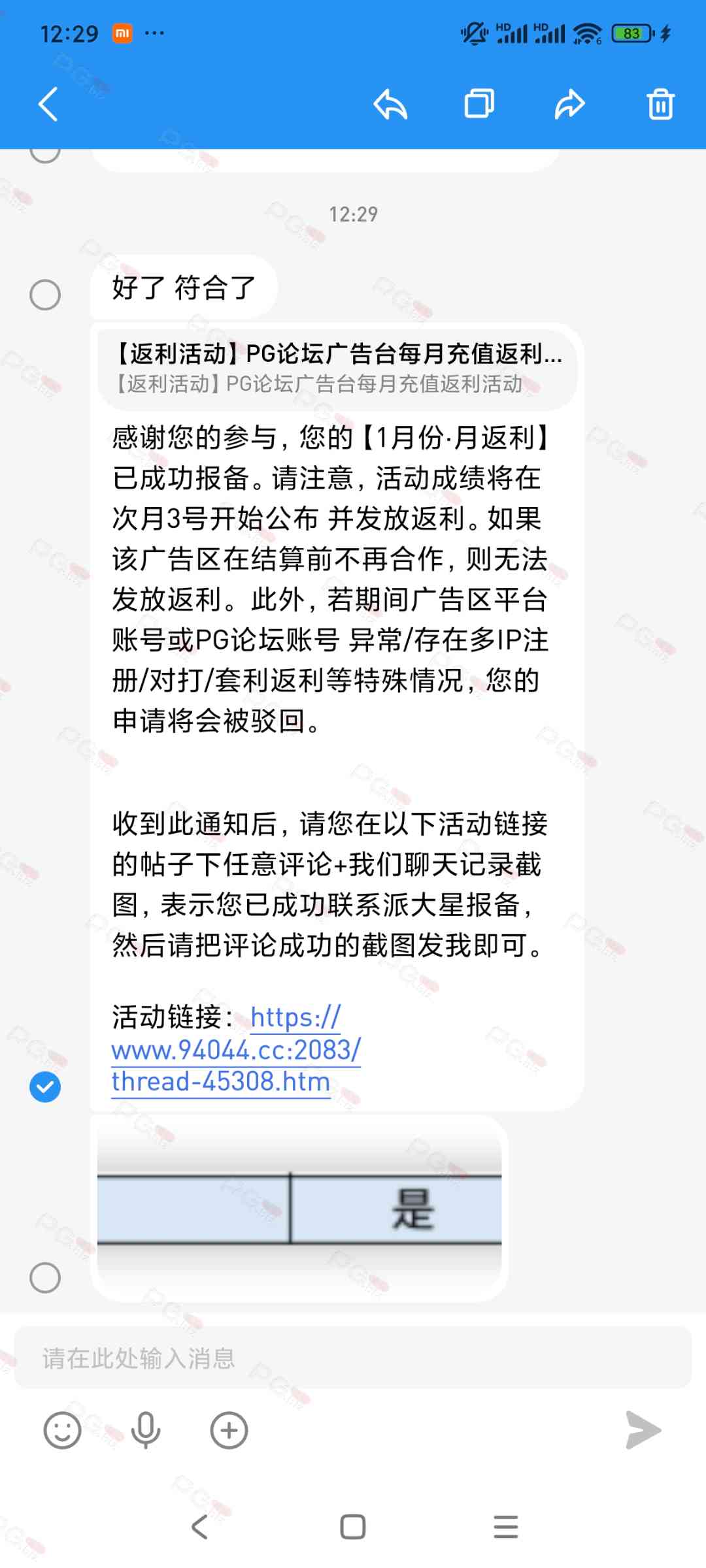Tap the microphone for voice input
The width and height of the screenshot is (706, 1568).
point(145,1430)
